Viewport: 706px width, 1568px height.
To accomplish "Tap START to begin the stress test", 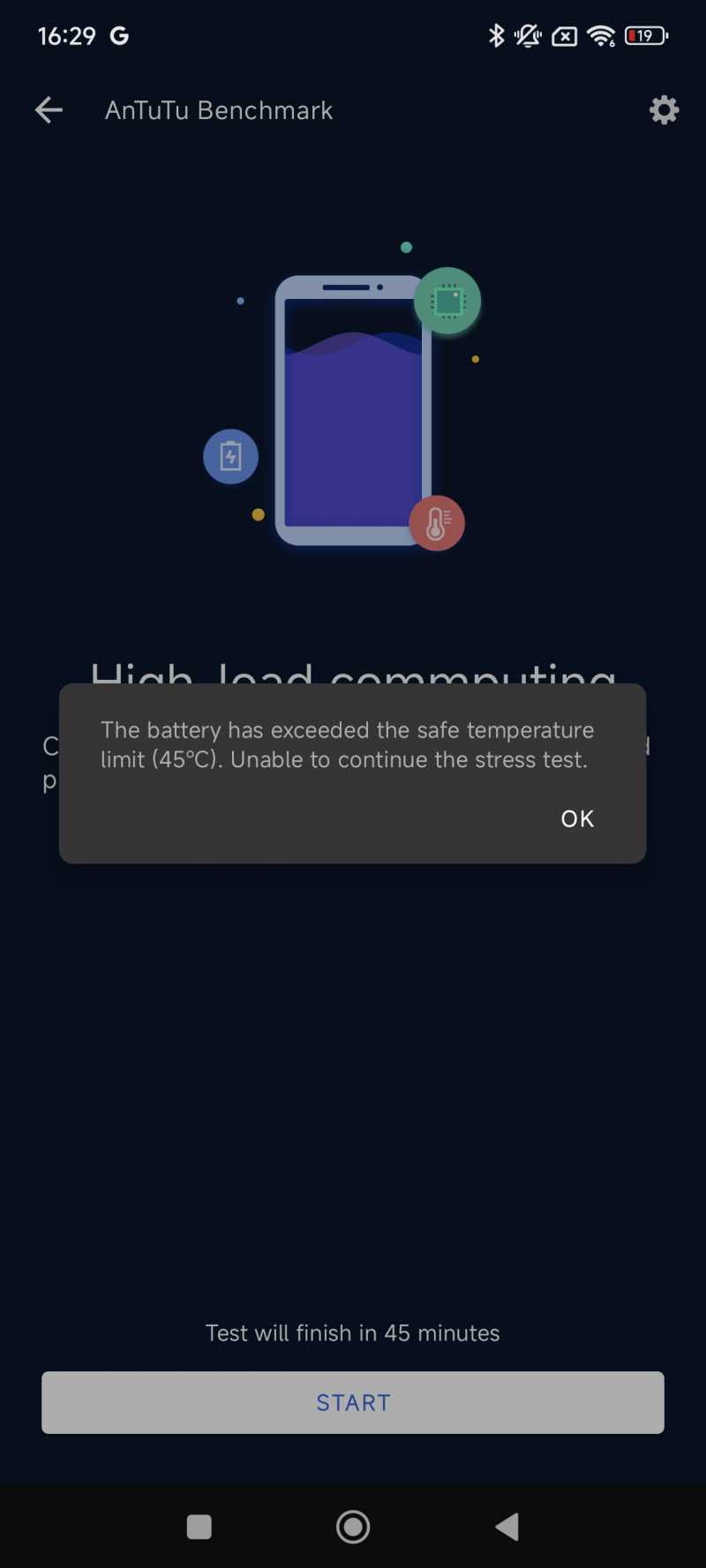I will tap(353, 1402).
